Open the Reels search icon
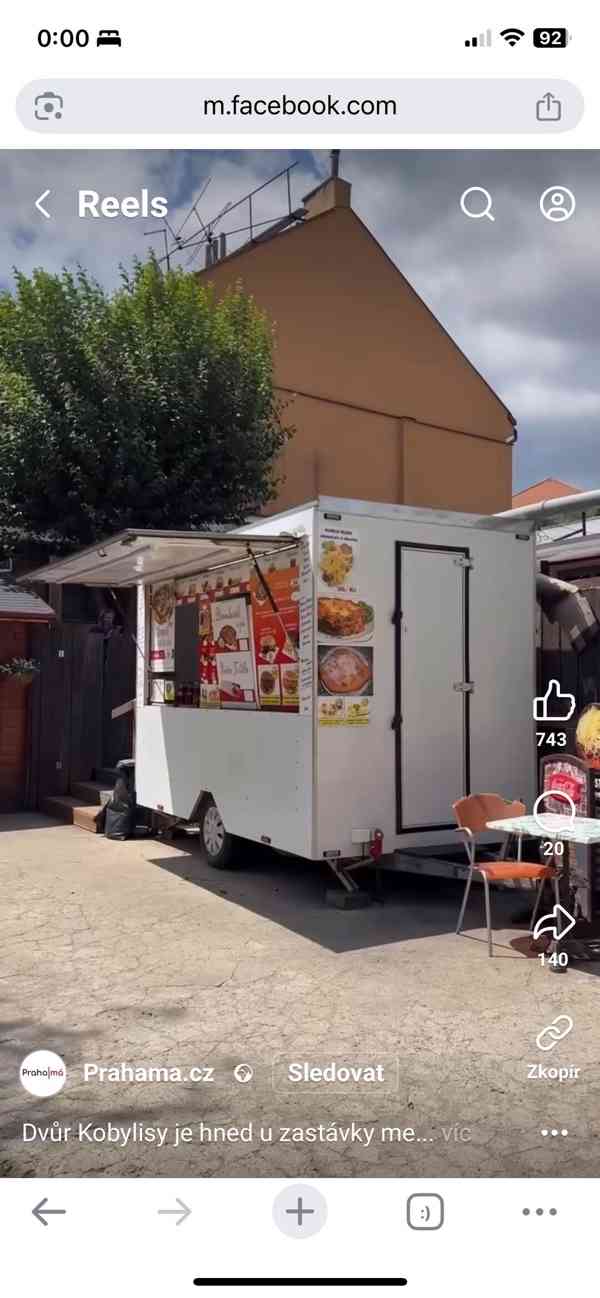Screen dimensions: 600x1298 477,204
